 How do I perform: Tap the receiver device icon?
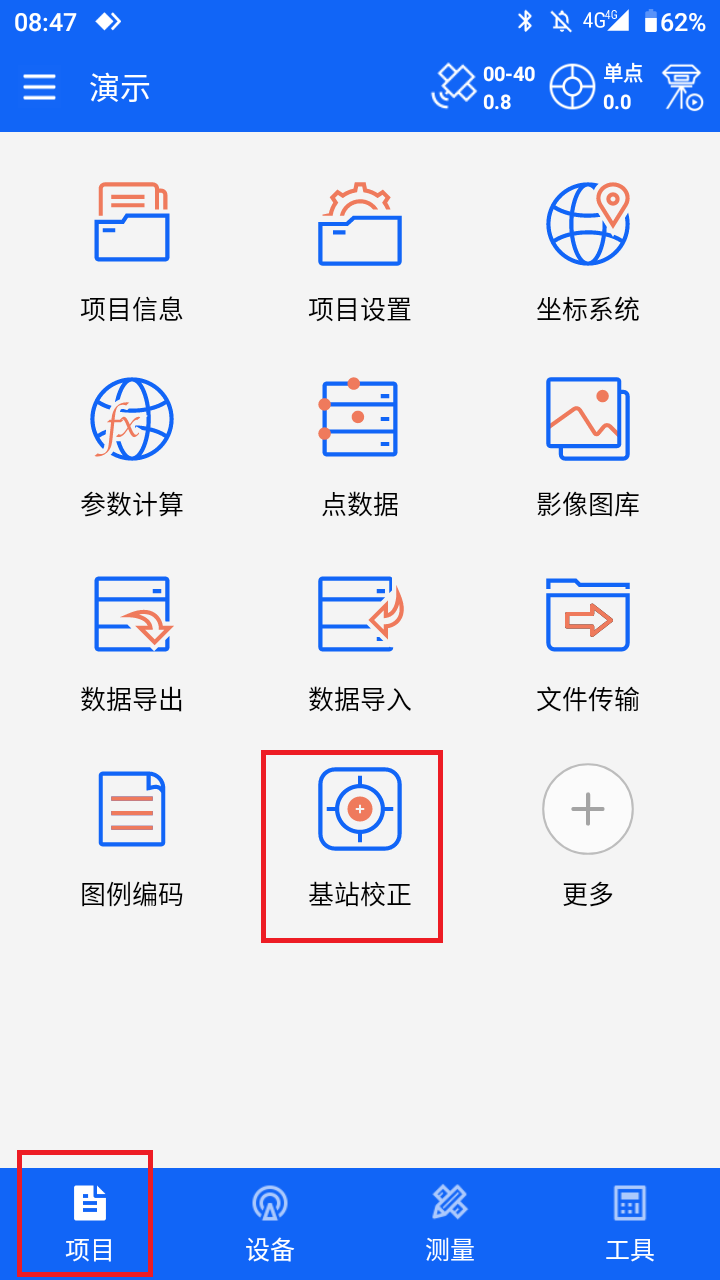683,88
